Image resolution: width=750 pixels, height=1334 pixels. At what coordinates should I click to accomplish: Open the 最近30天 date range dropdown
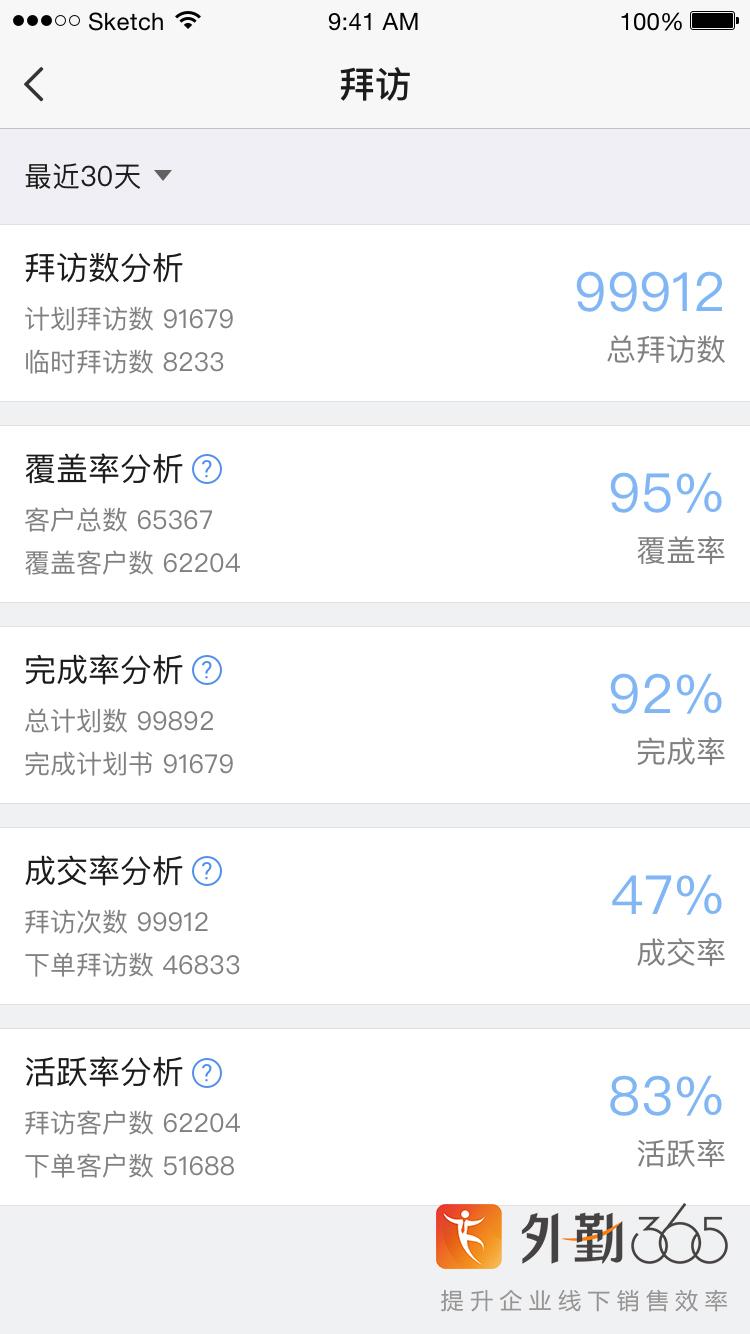click(98, 177)
